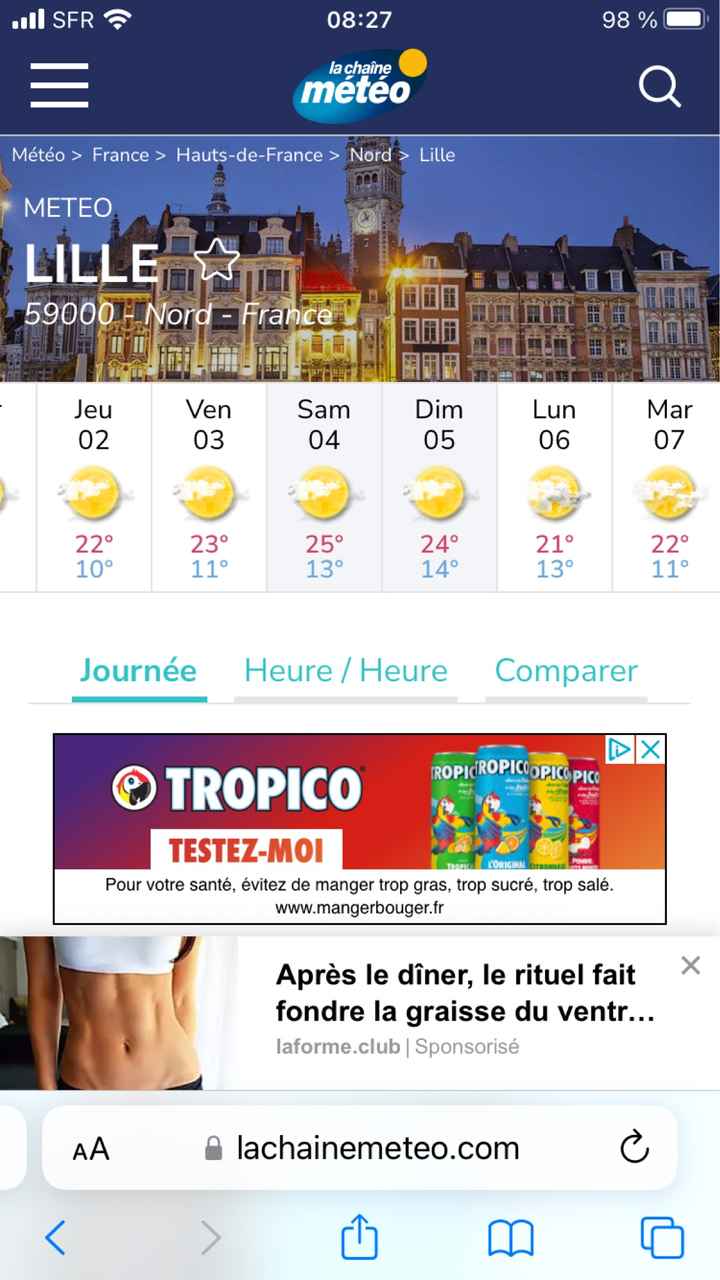Image resolution: width=720 pixels, height=1280 pixels.
Task: Tap the Safari back arrow
Action: point(55,1237)
